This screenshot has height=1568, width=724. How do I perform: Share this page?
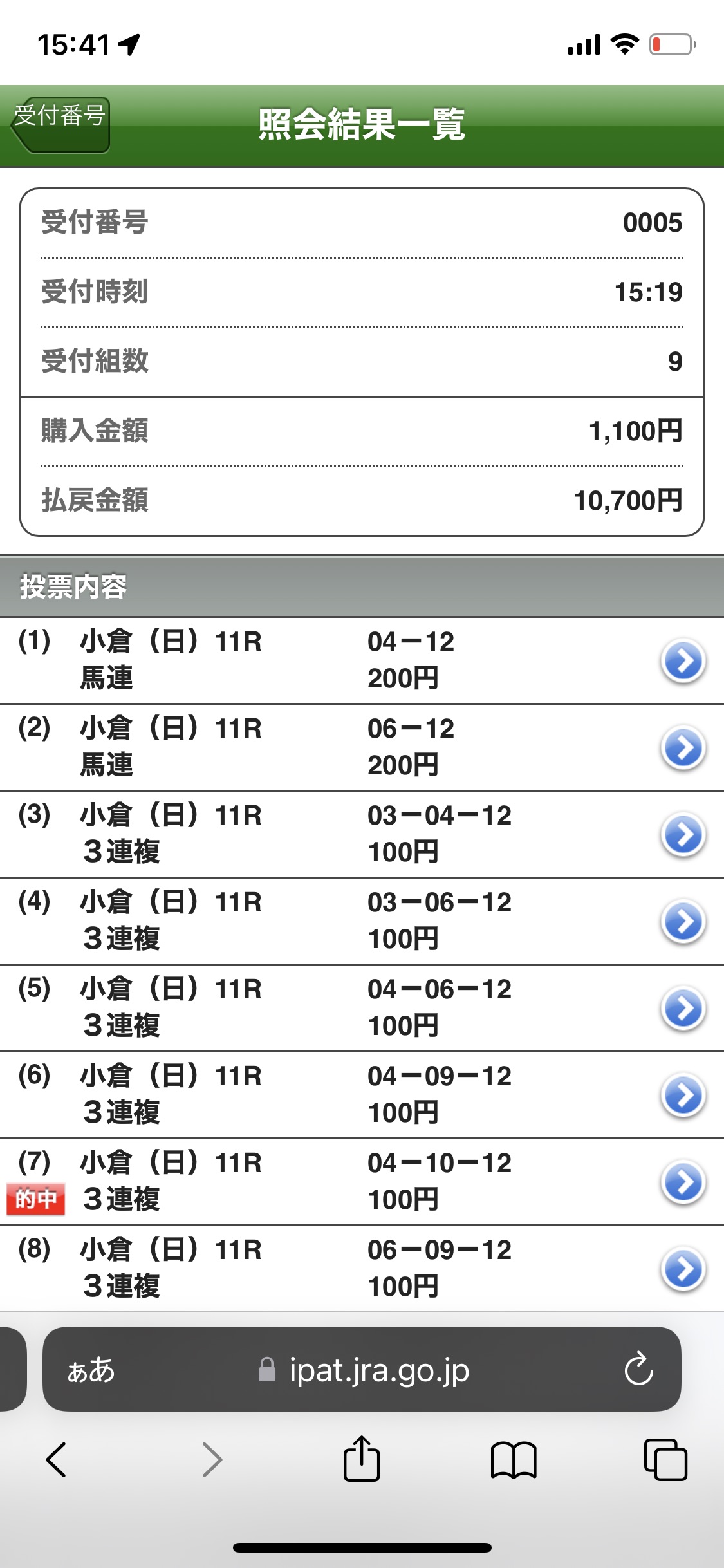[x=362, y=1459]
